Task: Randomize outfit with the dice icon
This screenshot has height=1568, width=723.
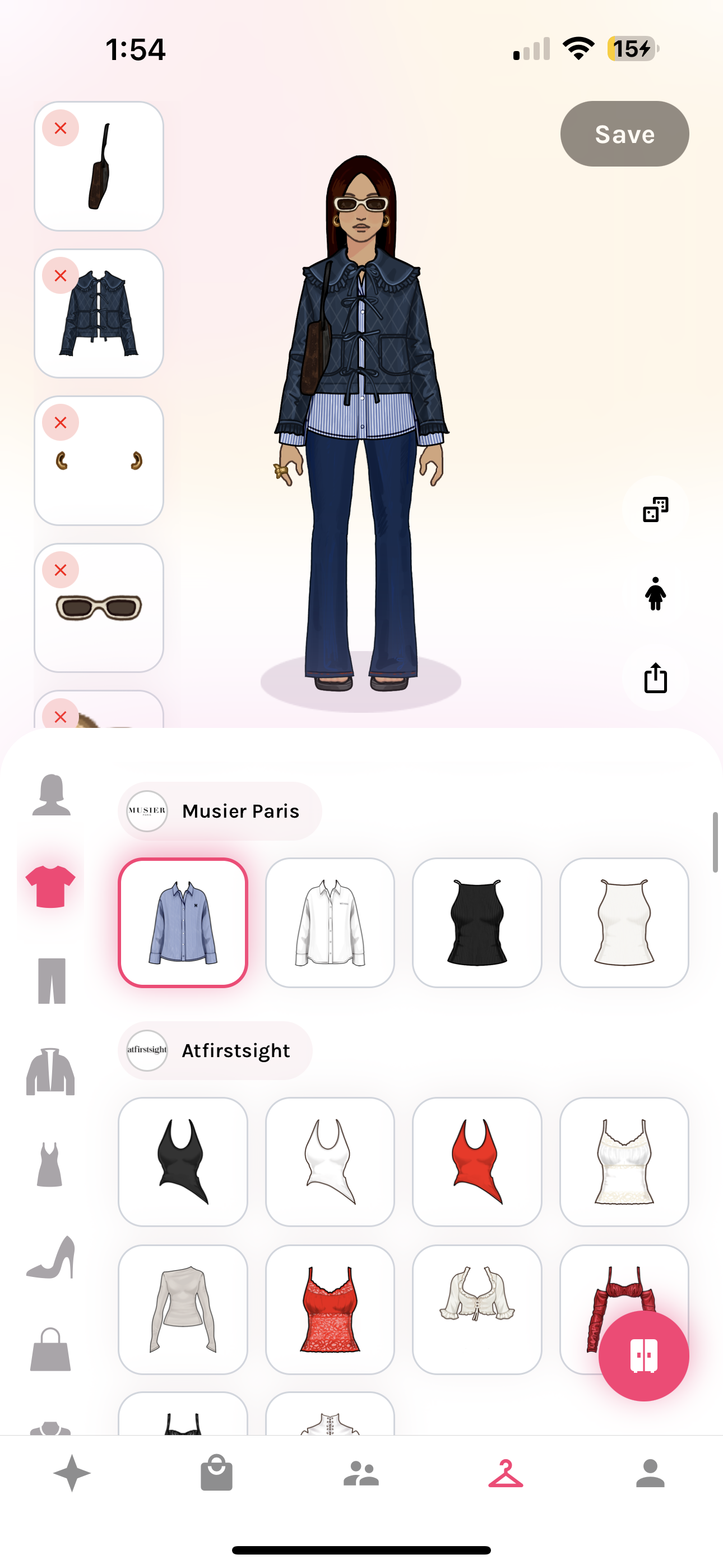Action: click(x=655, y=509)
